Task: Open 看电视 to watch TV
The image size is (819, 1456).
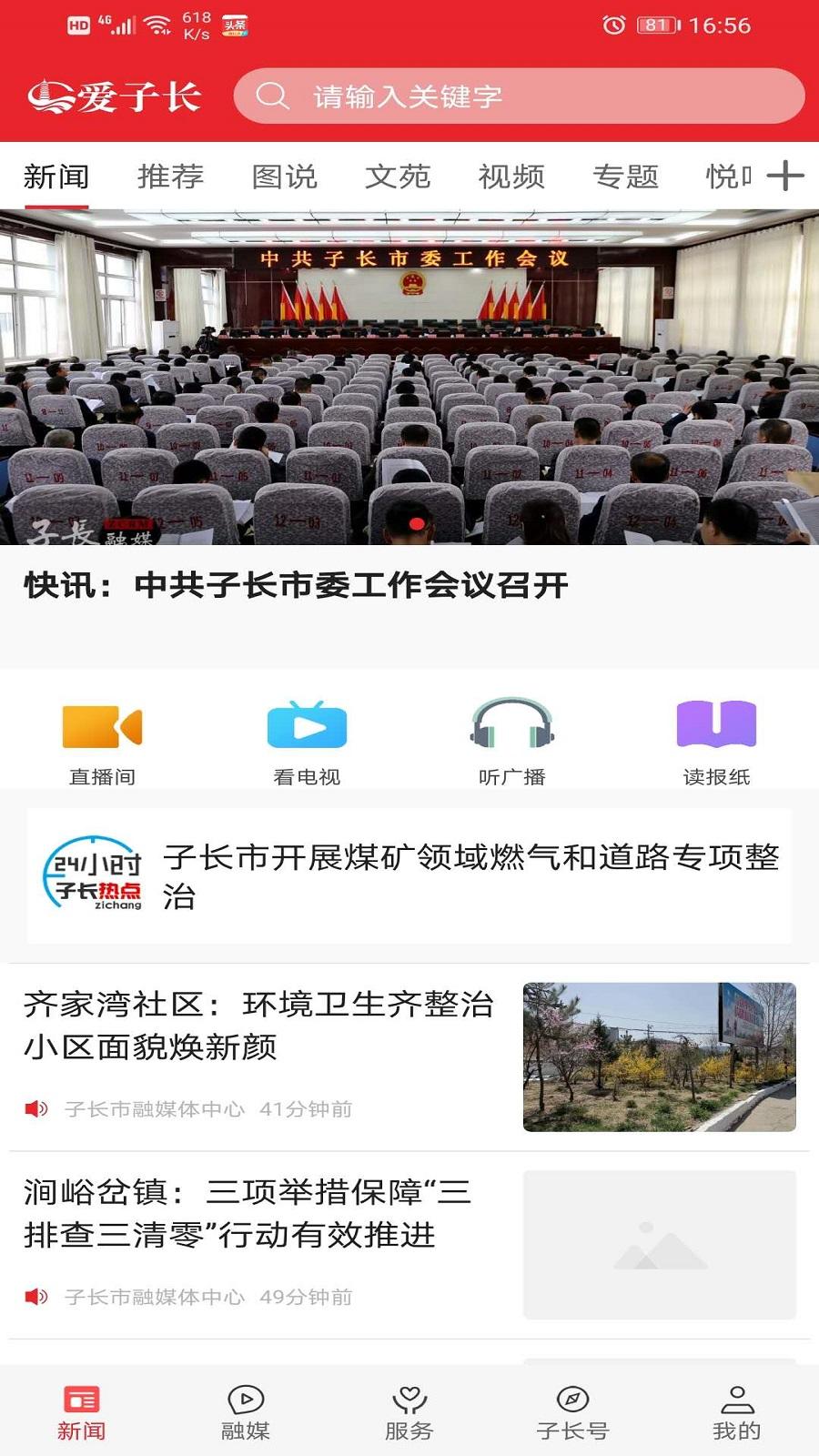Action: pos(307,740)
